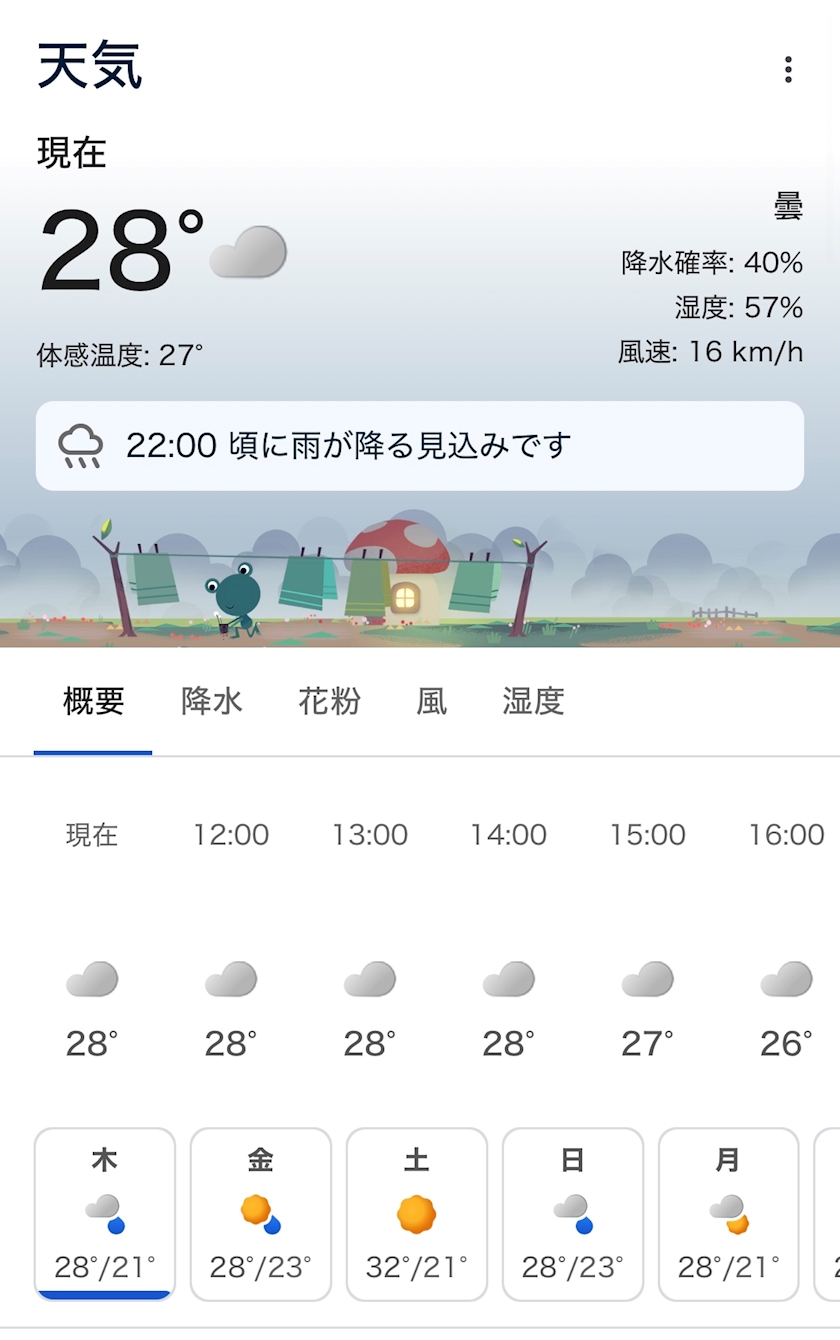Choose the 日 daily forecast card

(573, 1214)
